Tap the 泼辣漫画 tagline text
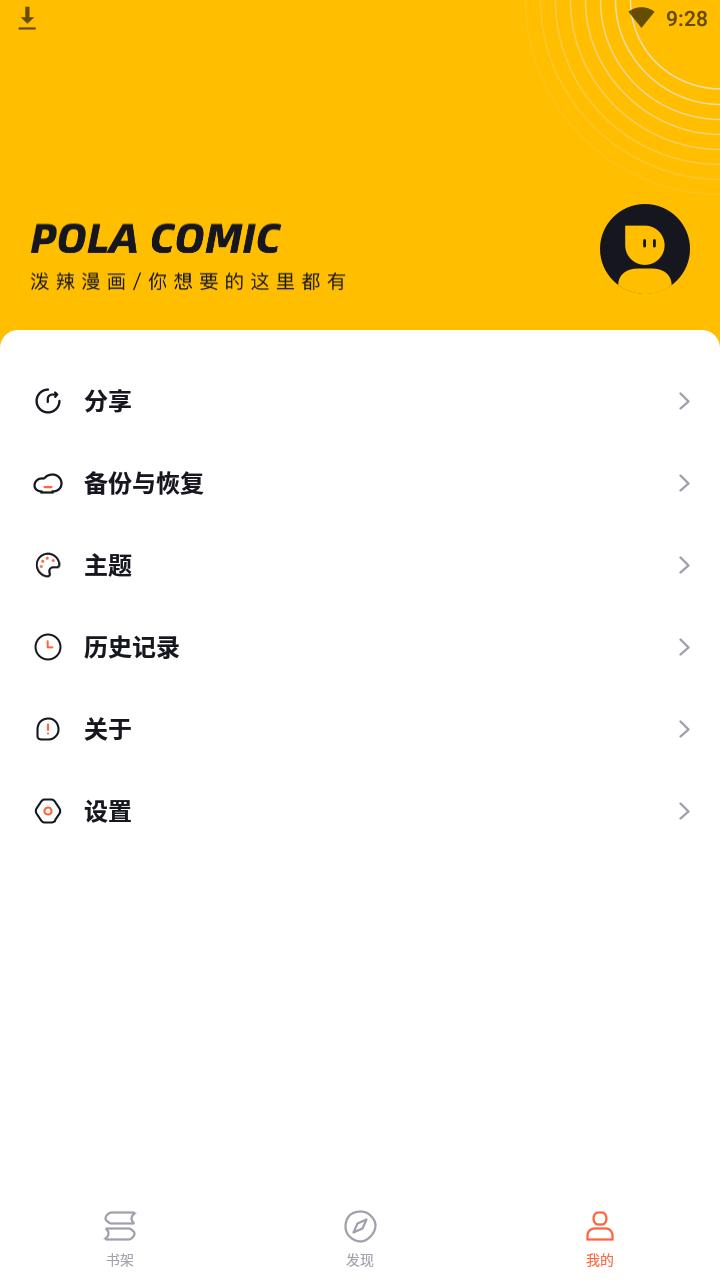The height and width of the screenshot is (1280, 720). coord(186,283)
